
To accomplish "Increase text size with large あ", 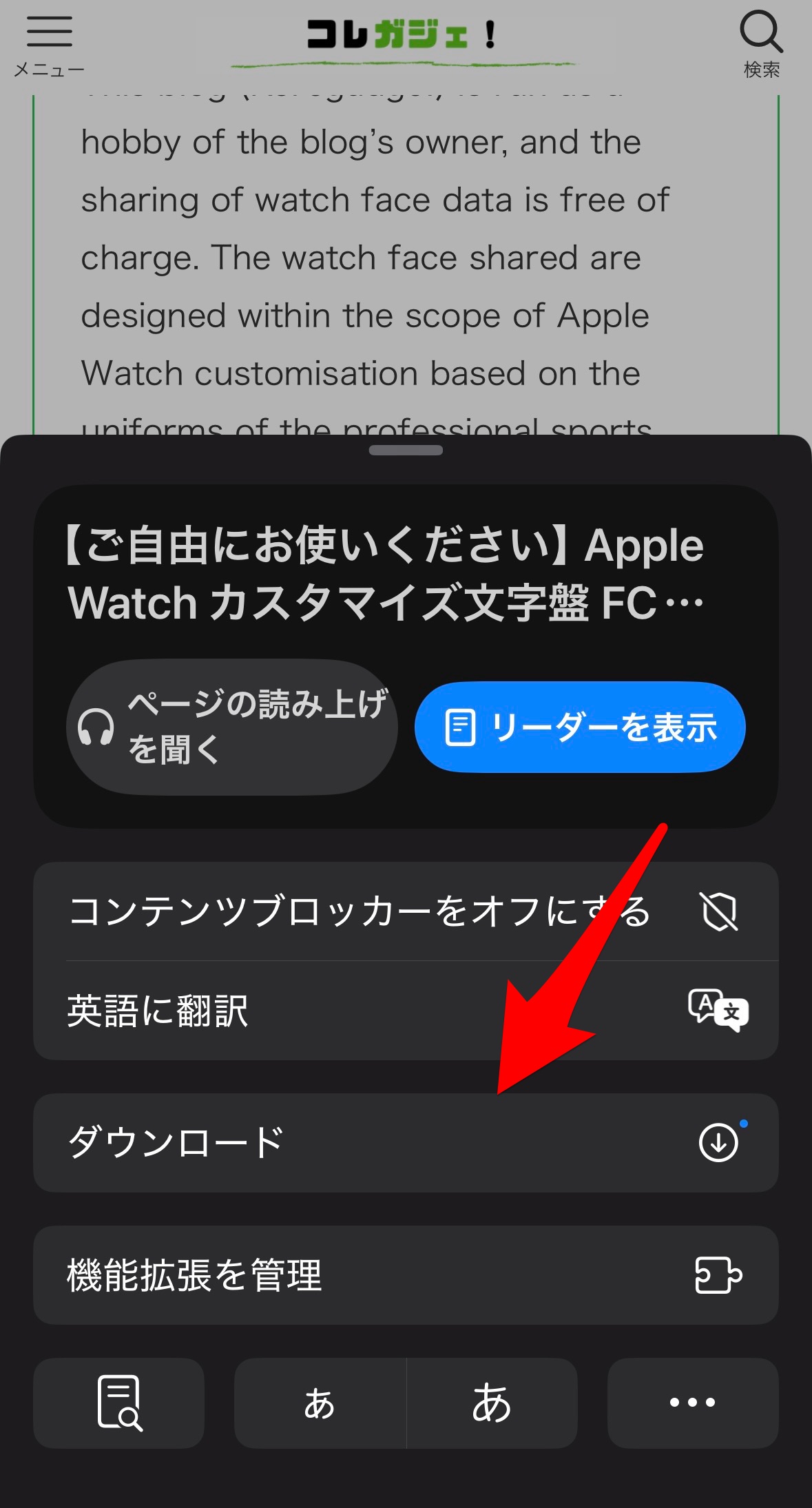I will coord(492,1403).
